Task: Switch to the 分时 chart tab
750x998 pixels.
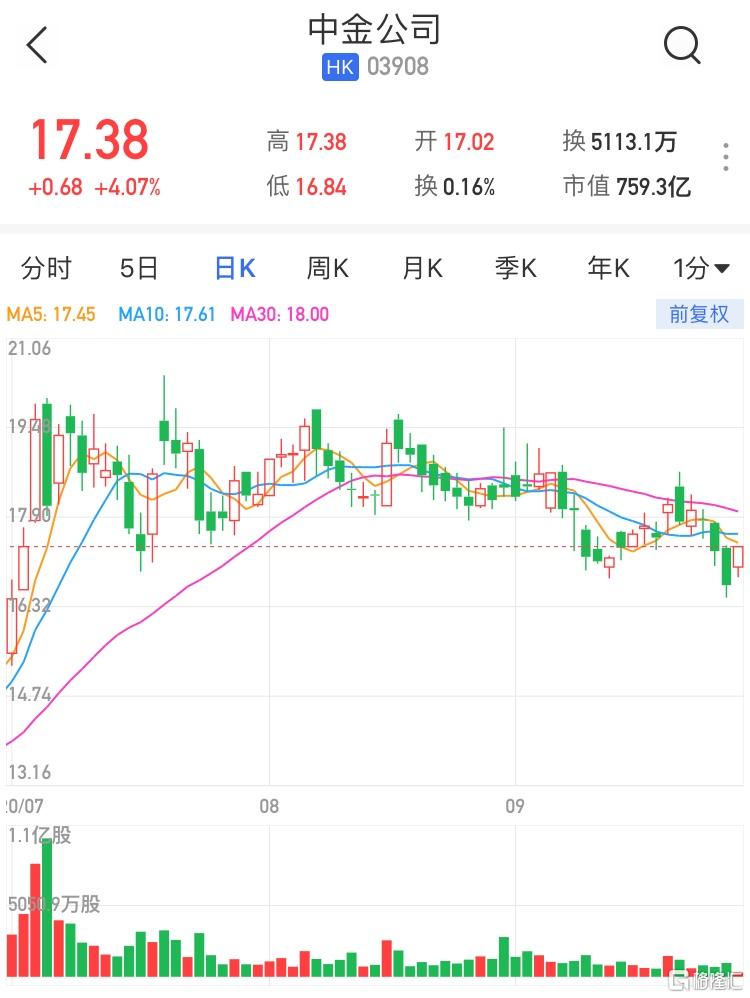Action: click(x=46, y=268)
